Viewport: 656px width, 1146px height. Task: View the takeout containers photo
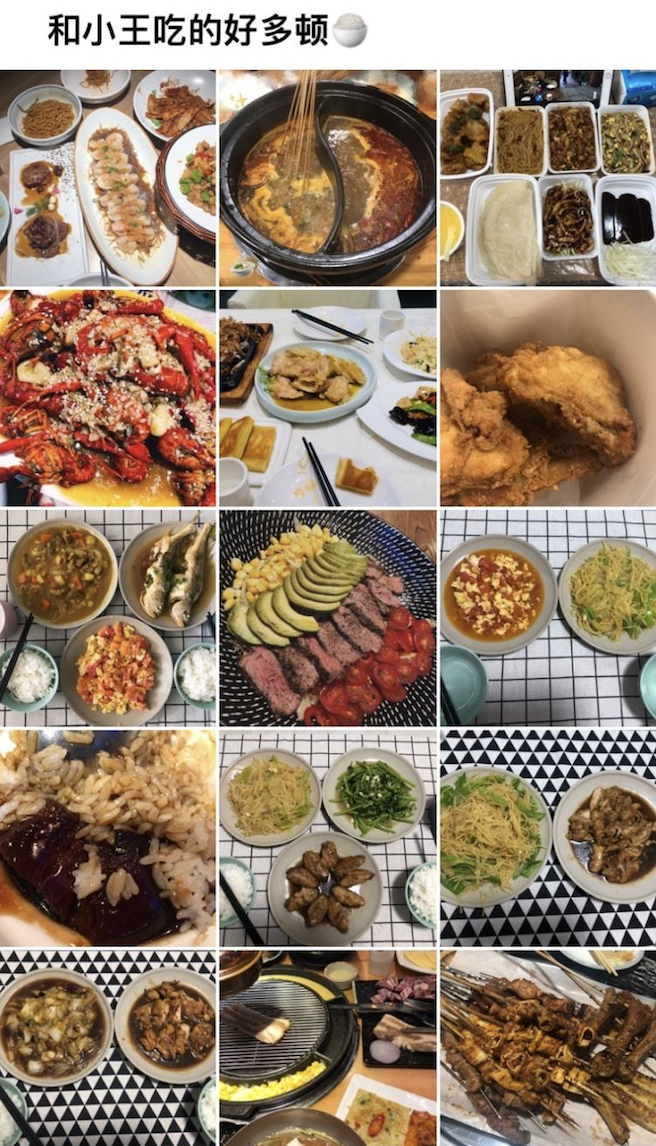click(x=547, y=178)
